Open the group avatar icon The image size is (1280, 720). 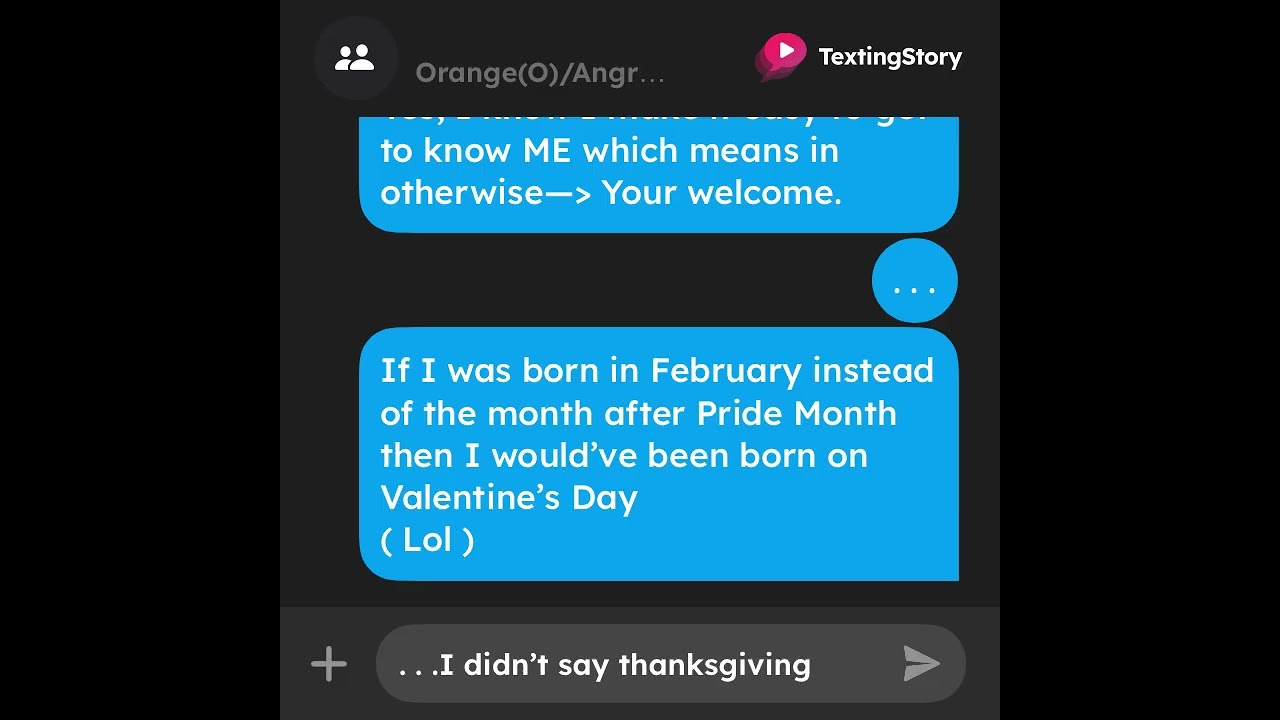click(355, 58)
